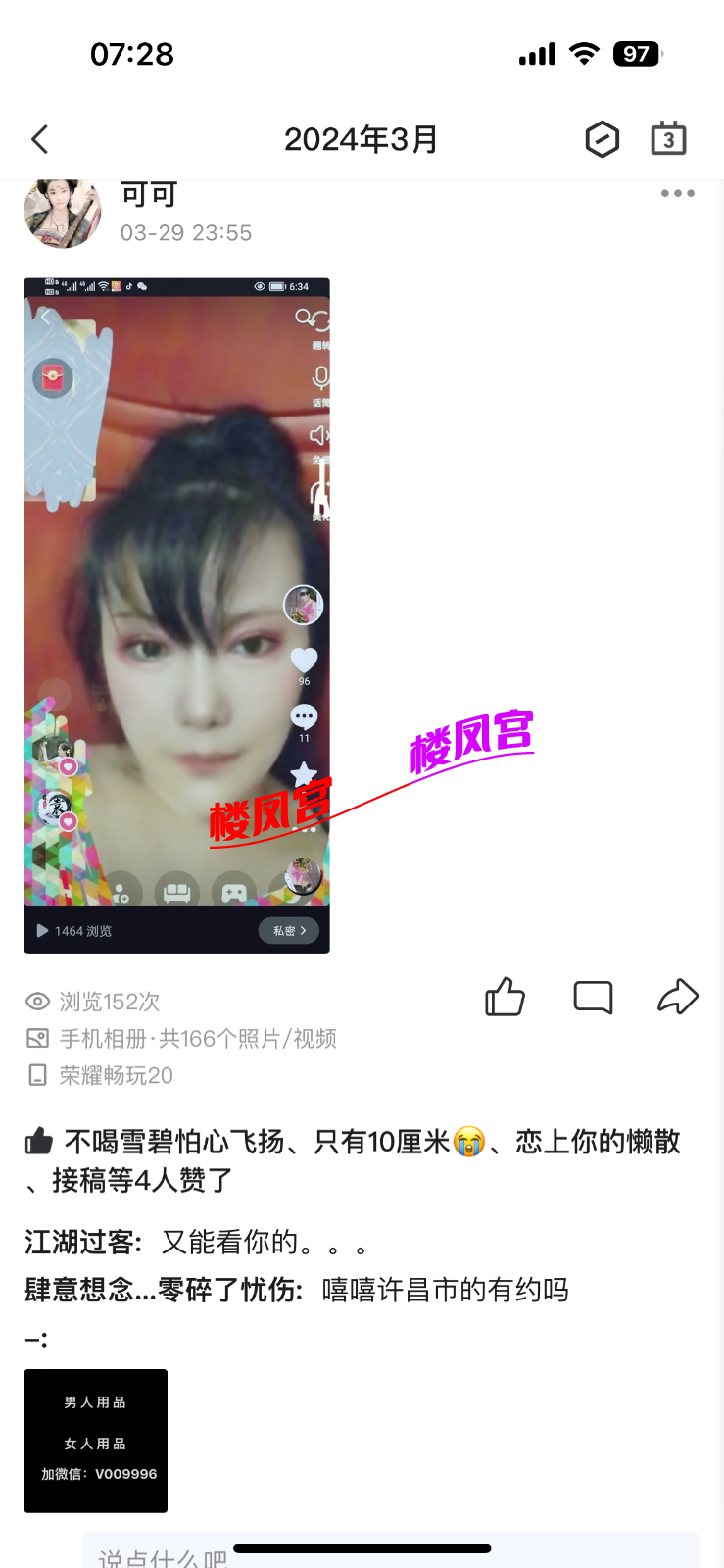Image resolution: width=724 pixels, height=1568 pixels.
Task: Open commenter 江湖过客's profile
Action: (x=82, y=1243)
